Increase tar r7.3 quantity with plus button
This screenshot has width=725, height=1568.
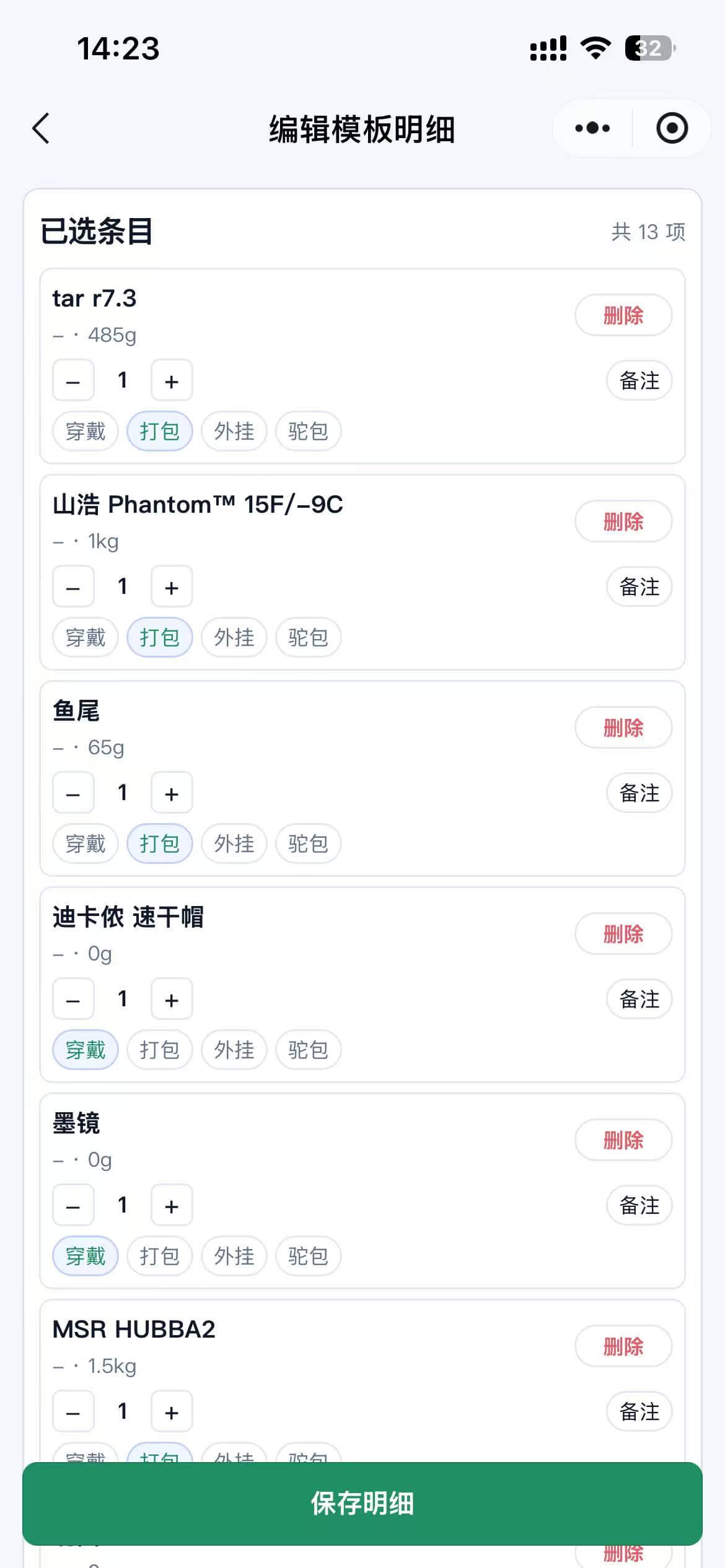[171, 380]
